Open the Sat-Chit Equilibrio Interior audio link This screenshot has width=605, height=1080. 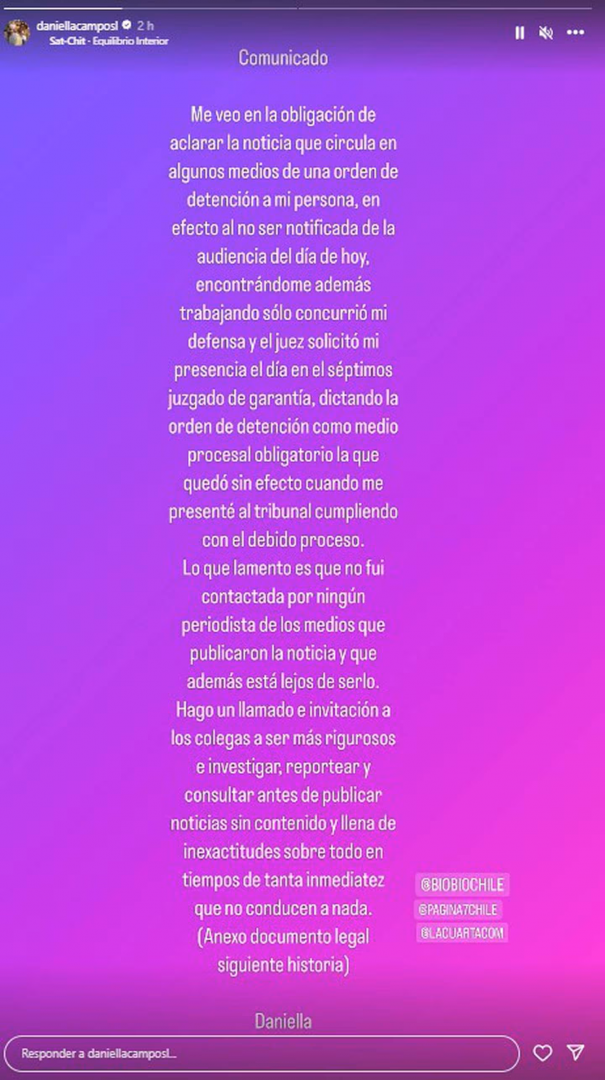click(x=109, y=41)
